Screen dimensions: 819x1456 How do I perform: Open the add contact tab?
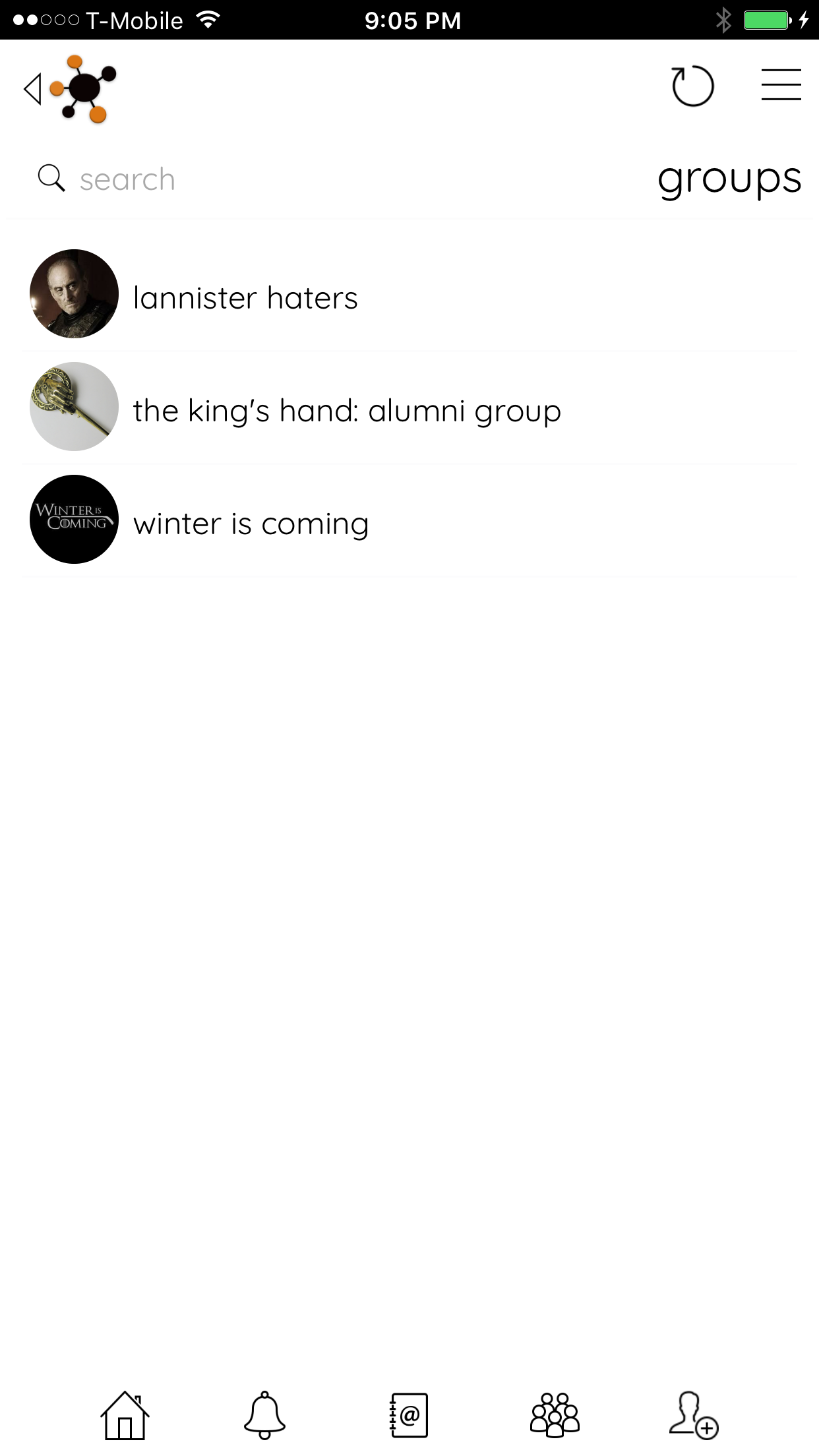pyautogui.click(x=694, y=1415)
